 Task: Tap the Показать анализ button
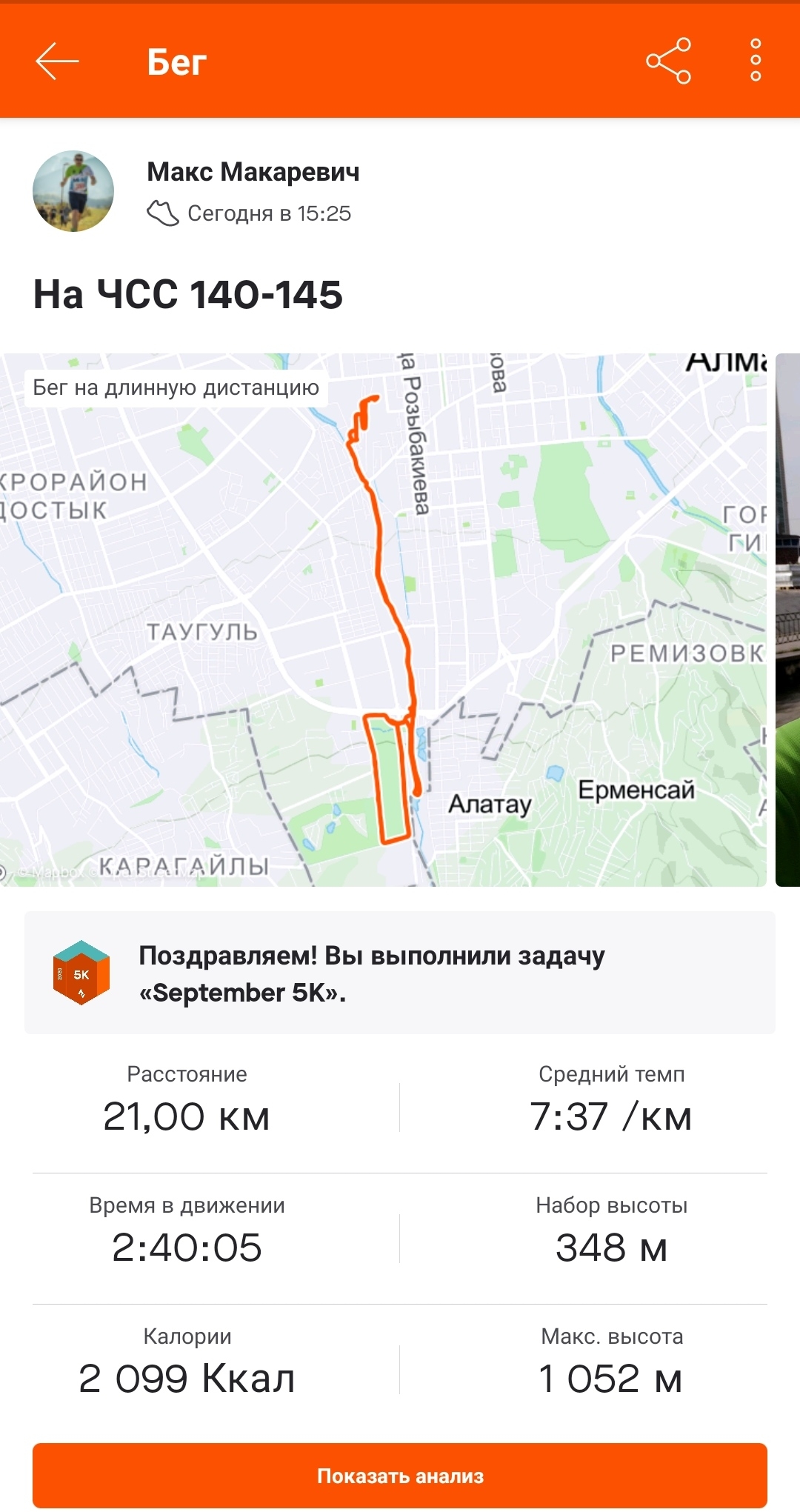pyautogui.click(x=400, y=1476)
